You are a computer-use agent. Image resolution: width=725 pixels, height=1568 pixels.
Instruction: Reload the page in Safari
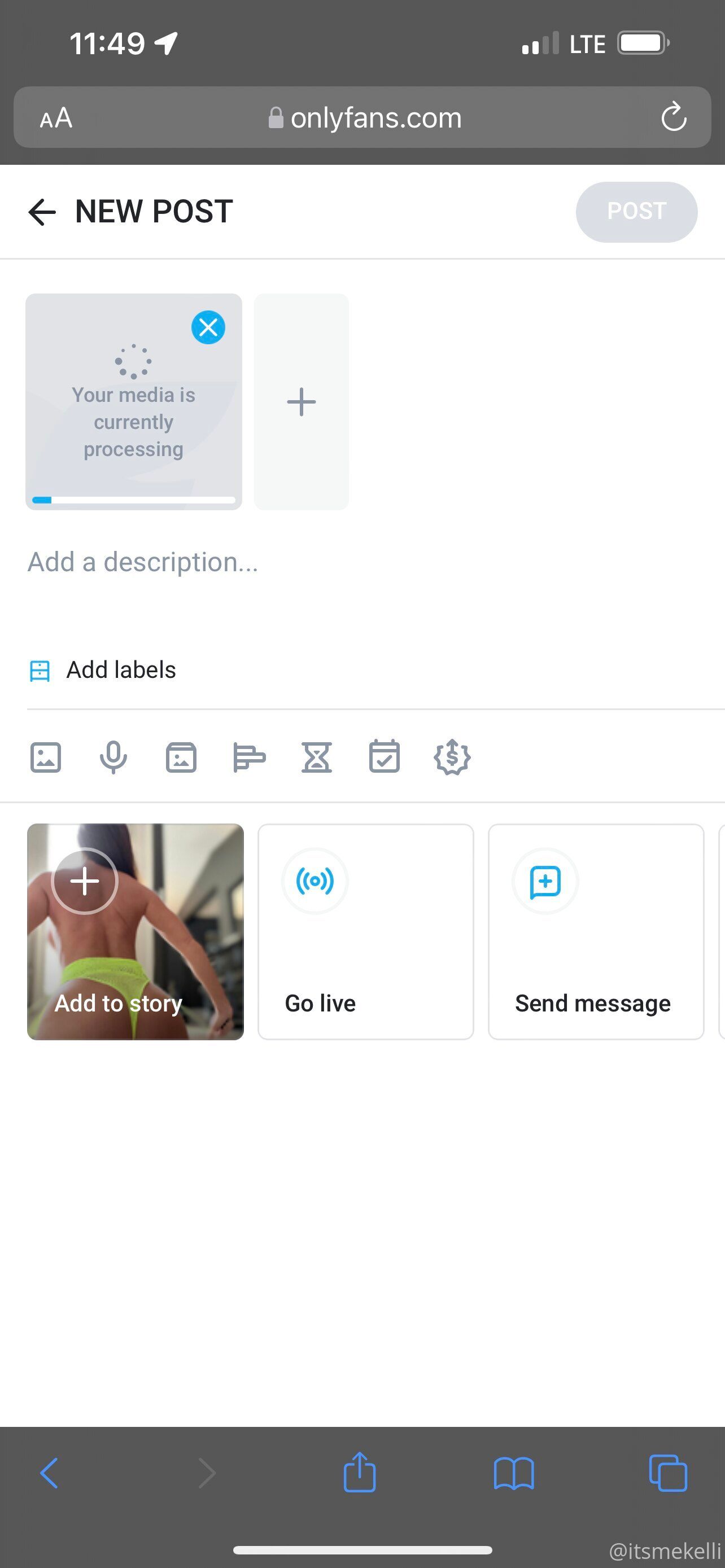674,117
